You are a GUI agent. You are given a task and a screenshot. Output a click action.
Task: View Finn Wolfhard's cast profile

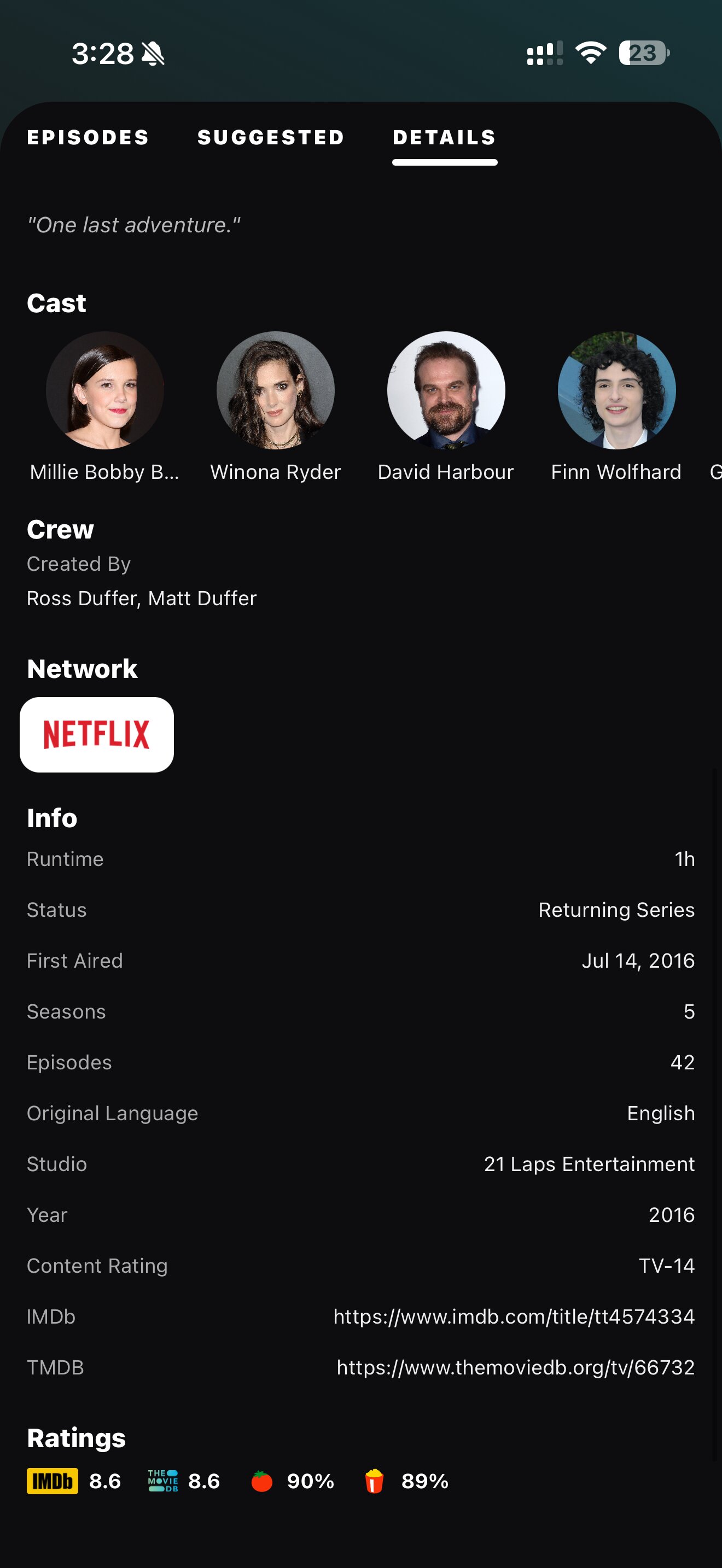[616, 391]
